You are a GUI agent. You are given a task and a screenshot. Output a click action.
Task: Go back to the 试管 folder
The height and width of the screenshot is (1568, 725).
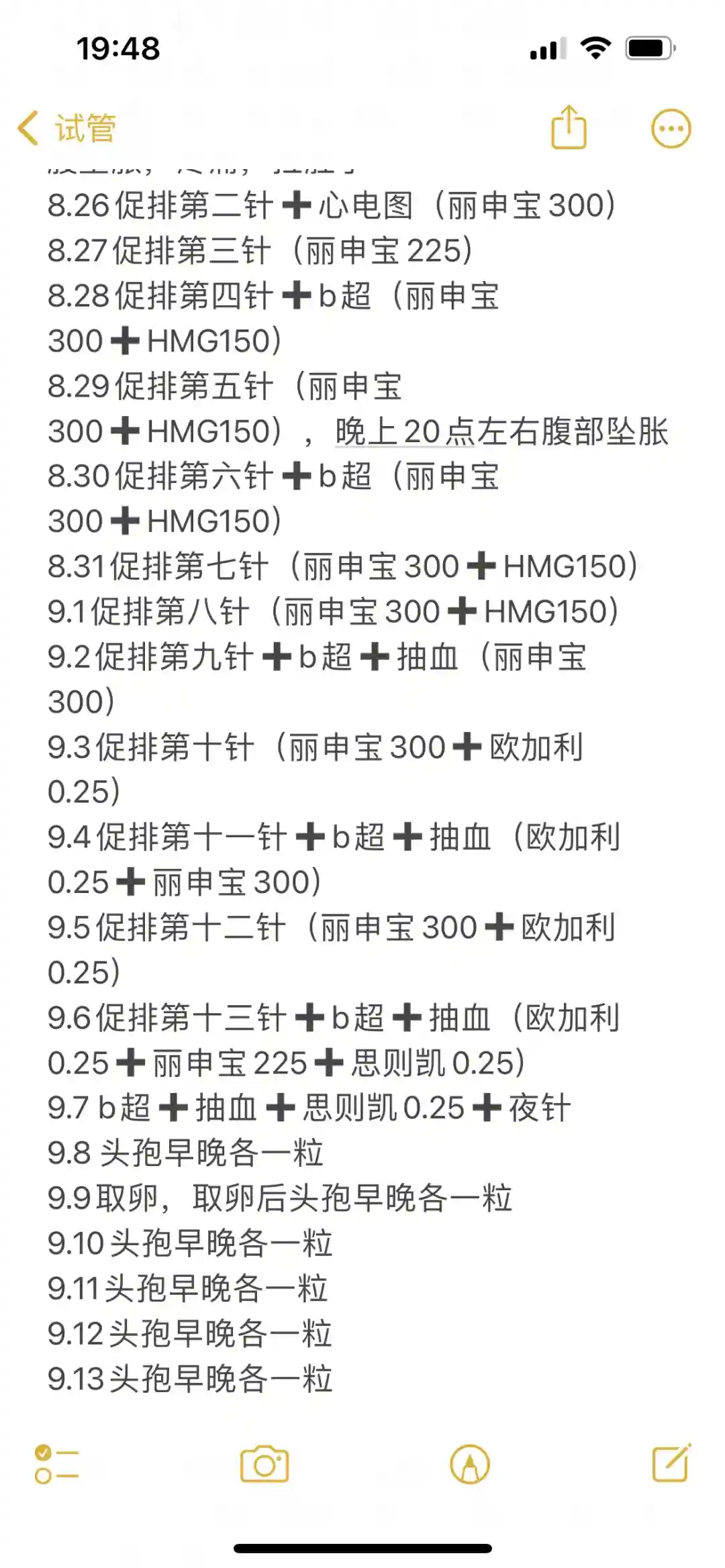[67, 127]
